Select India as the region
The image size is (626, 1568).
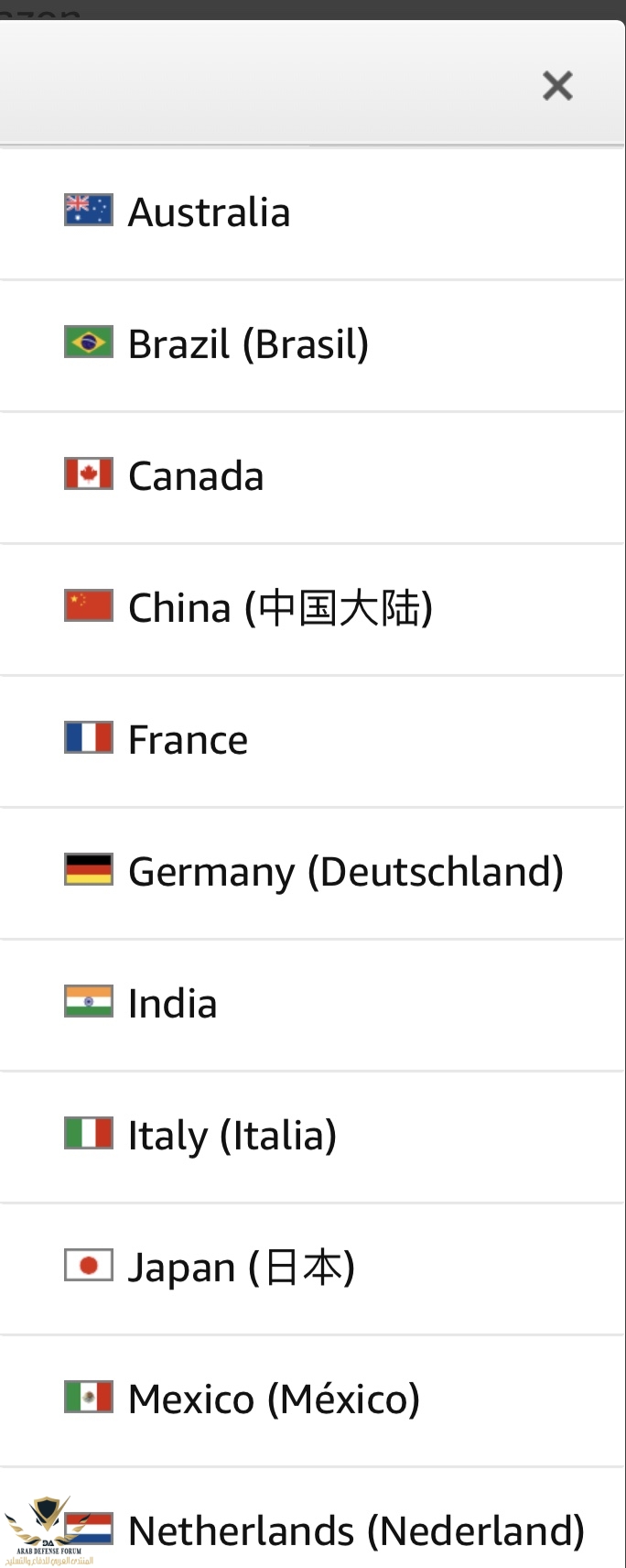point(172,1004)
